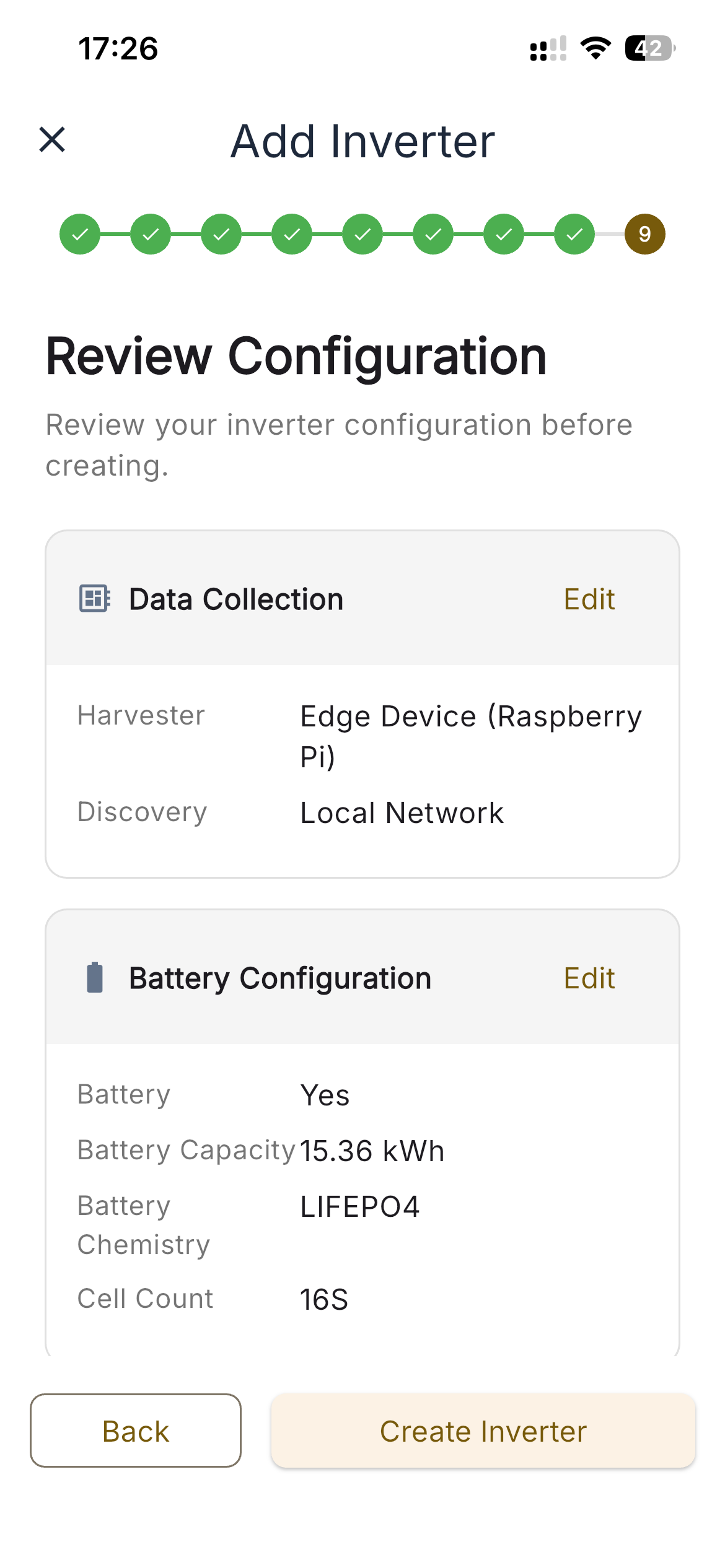The image size is (725, 1568).
Task: Click the fourth step checkmark circle
Action: 291,233
